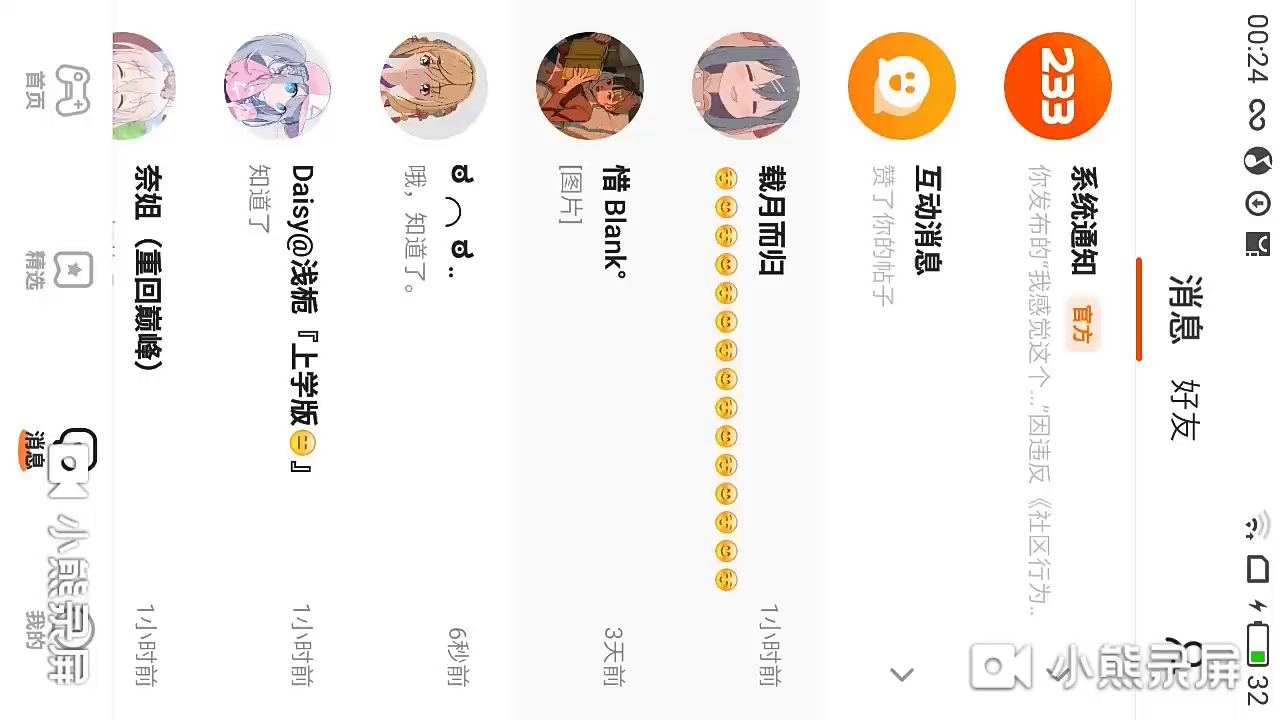Select the 消息 top tab
1280x720 pixels.
tap(1184, 309)
